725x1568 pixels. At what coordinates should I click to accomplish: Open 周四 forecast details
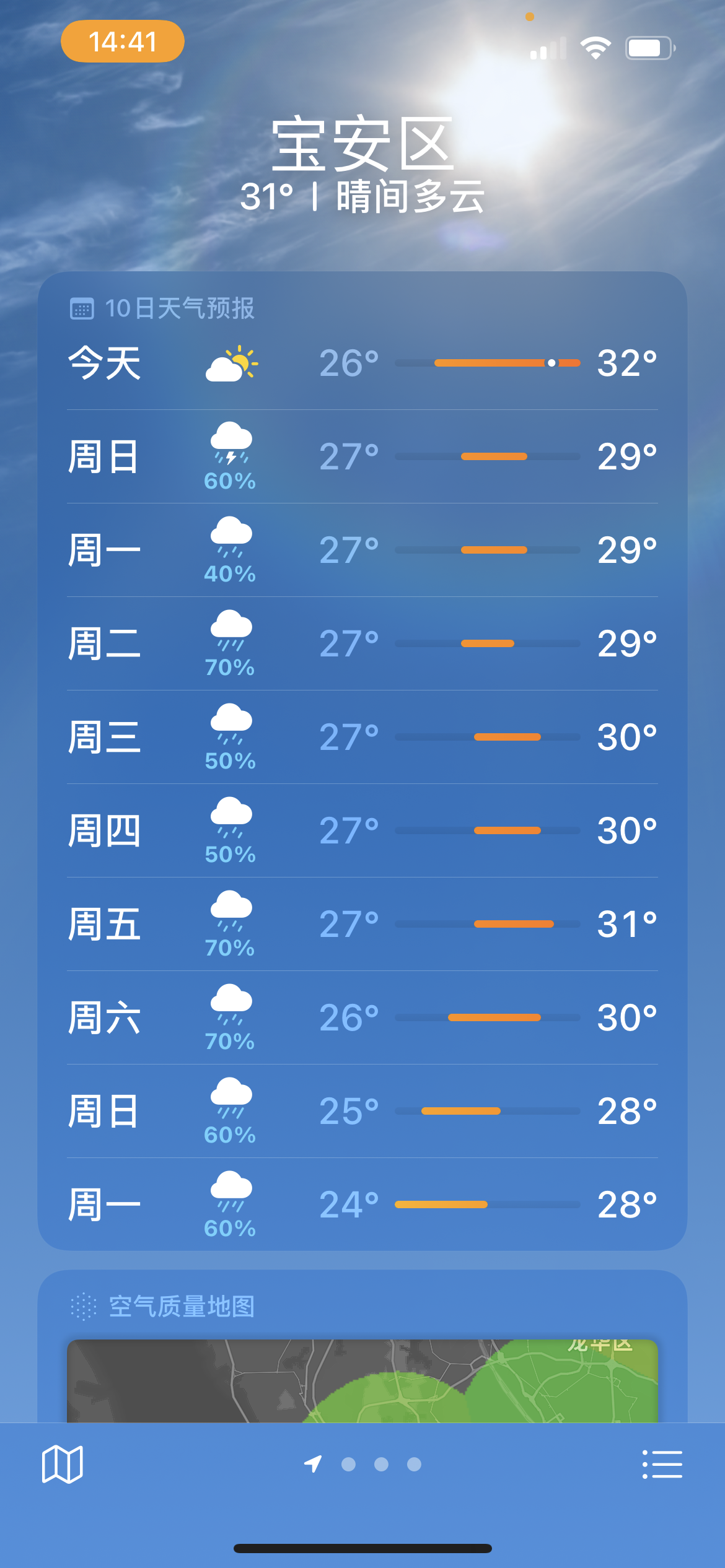pyautogui.click(x=362, y=830)
